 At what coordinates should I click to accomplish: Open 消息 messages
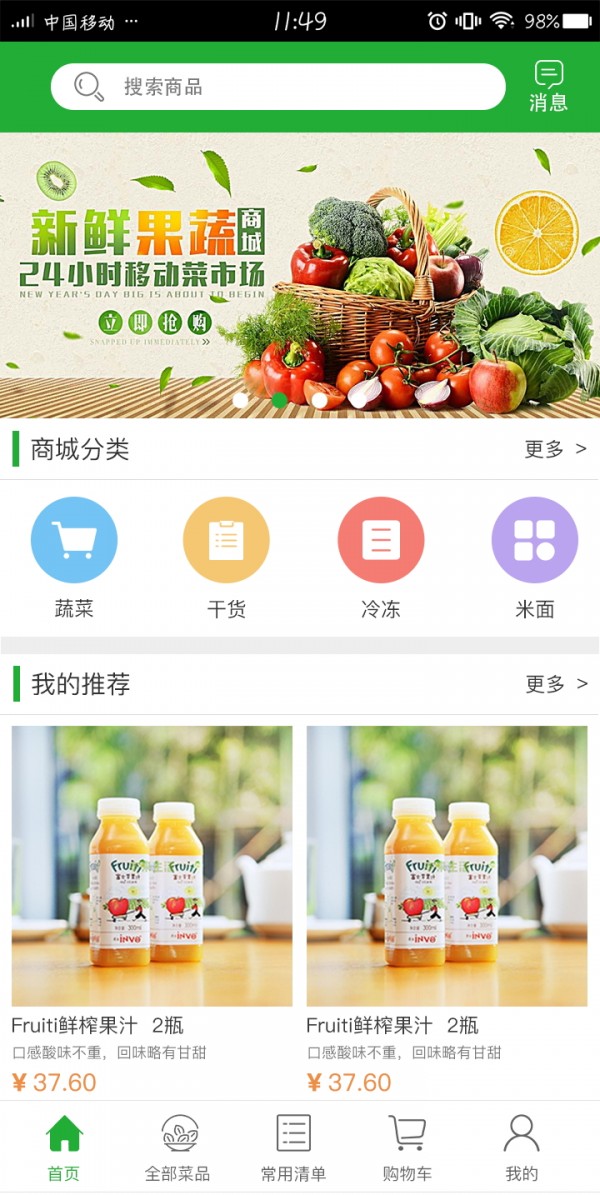click(549, 86)
